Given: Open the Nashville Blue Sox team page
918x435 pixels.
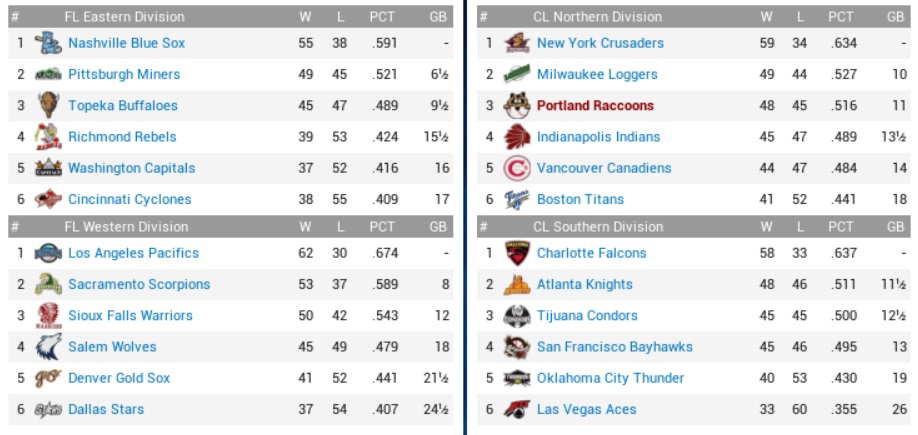Looking at the screenshot, I should (126, 43).
